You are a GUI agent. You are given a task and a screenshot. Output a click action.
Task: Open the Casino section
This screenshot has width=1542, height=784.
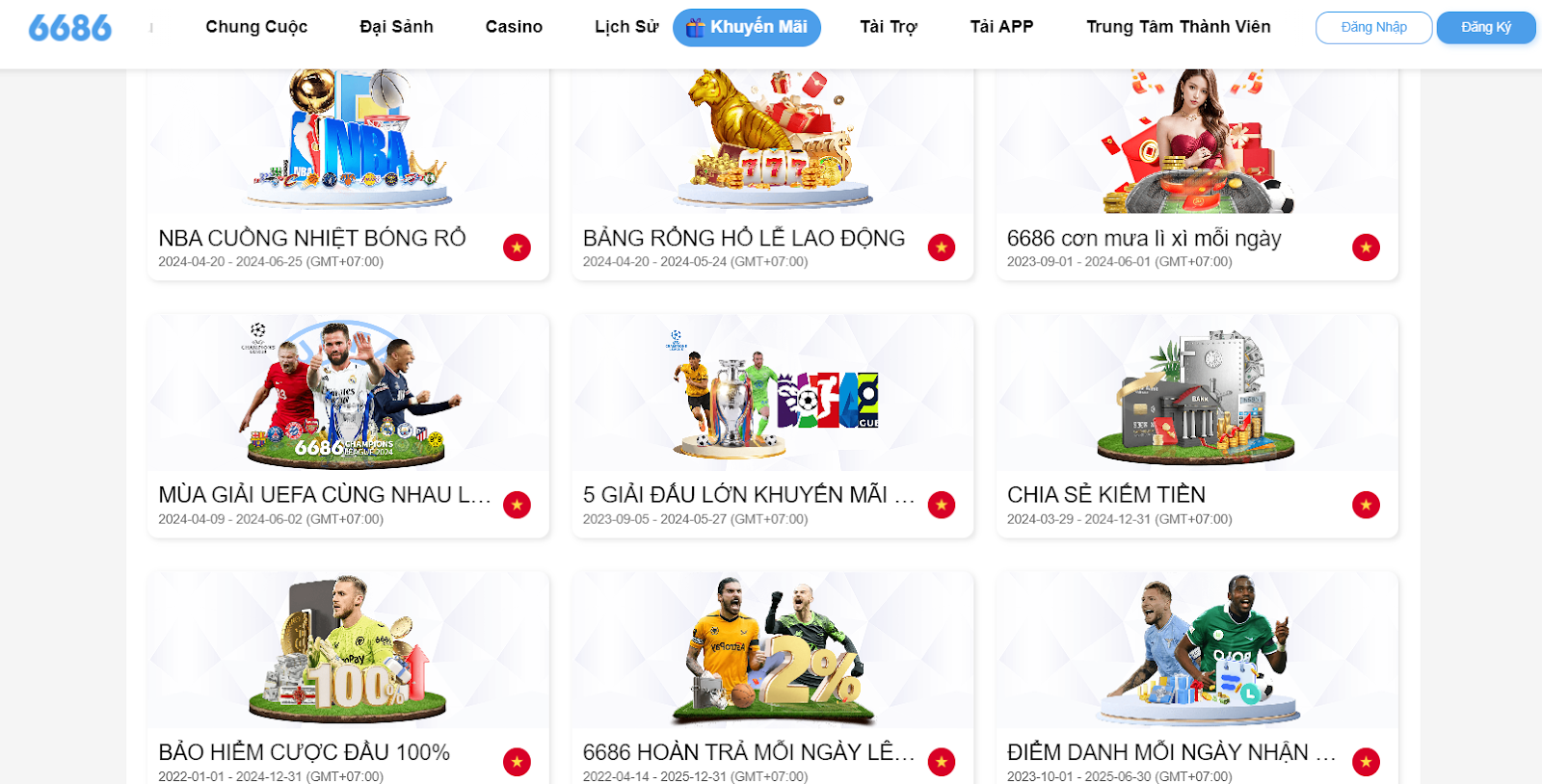pos(514,27)
